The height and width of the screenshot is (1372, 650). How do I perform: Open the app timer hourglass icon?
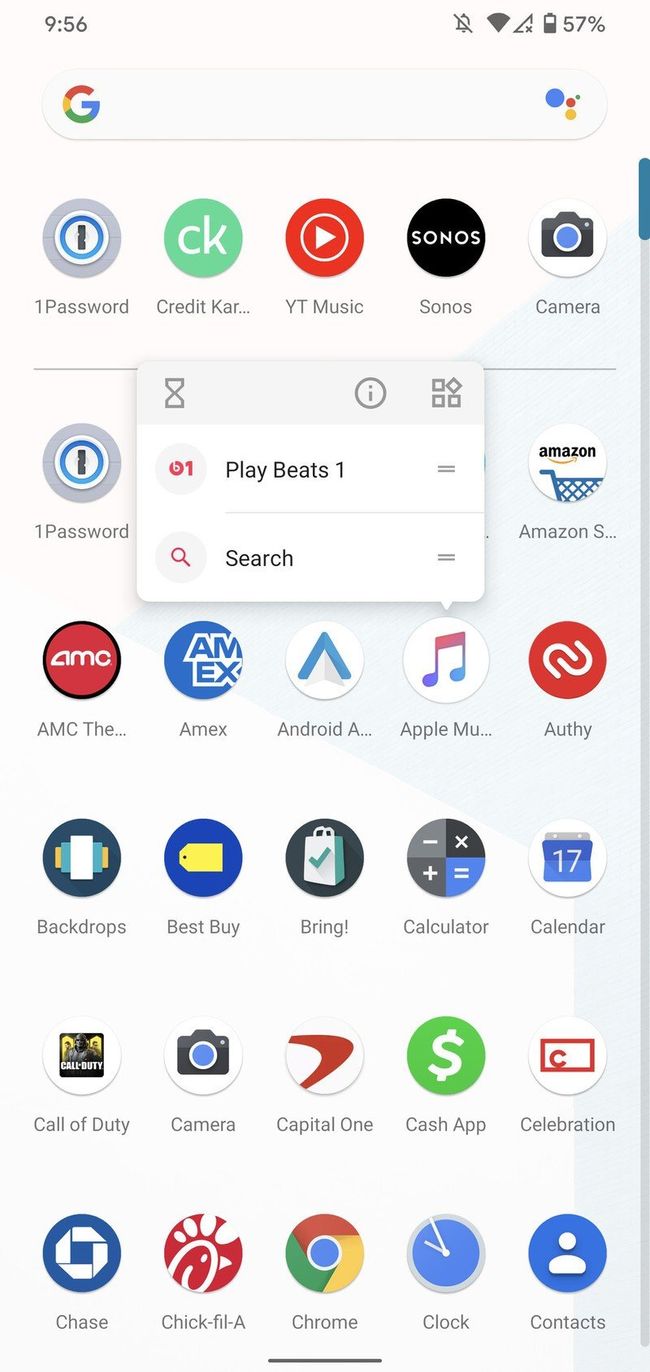coord(174,394)
